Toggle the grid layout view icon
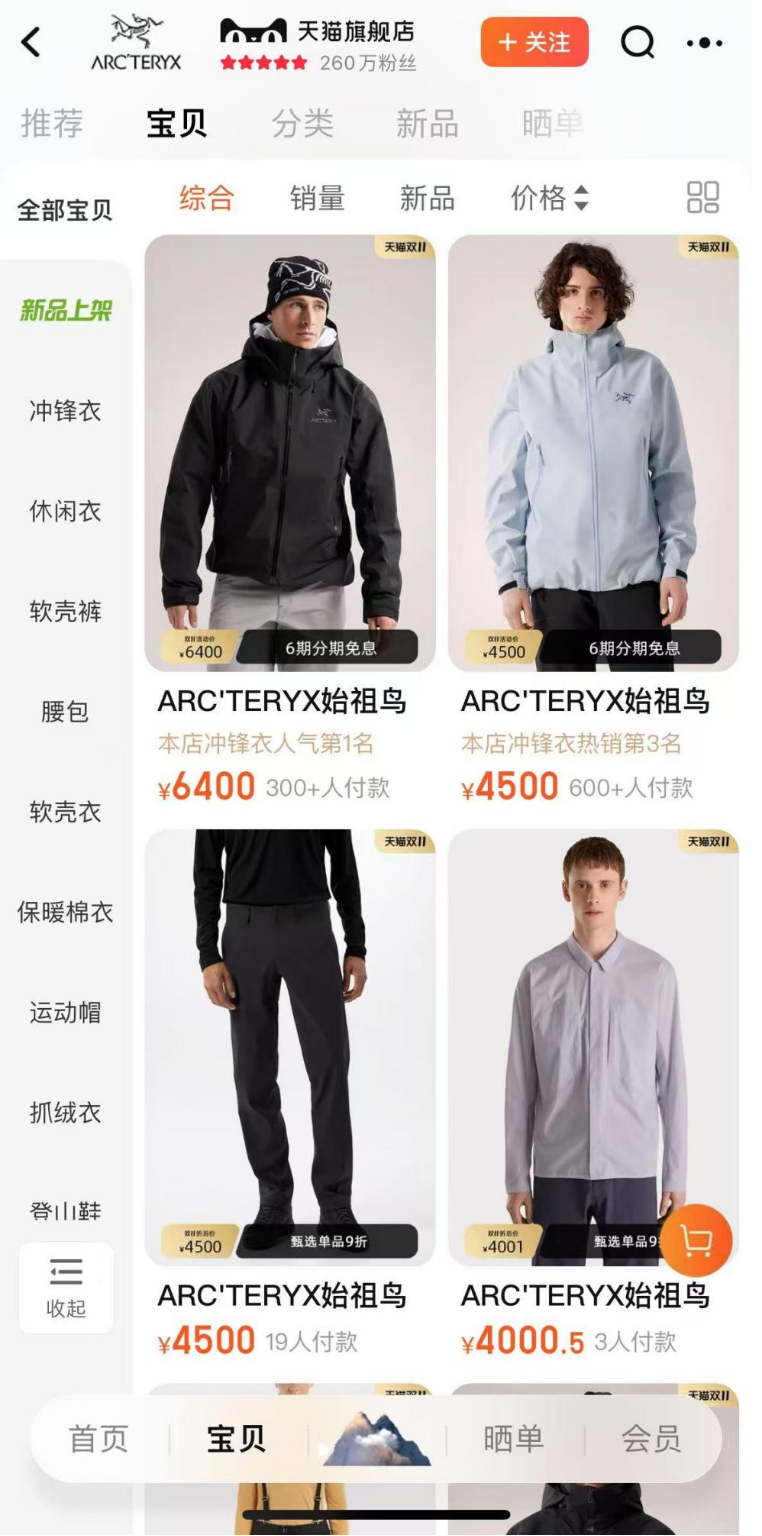This screenshot has height=1536, width=762. (702, 197)
